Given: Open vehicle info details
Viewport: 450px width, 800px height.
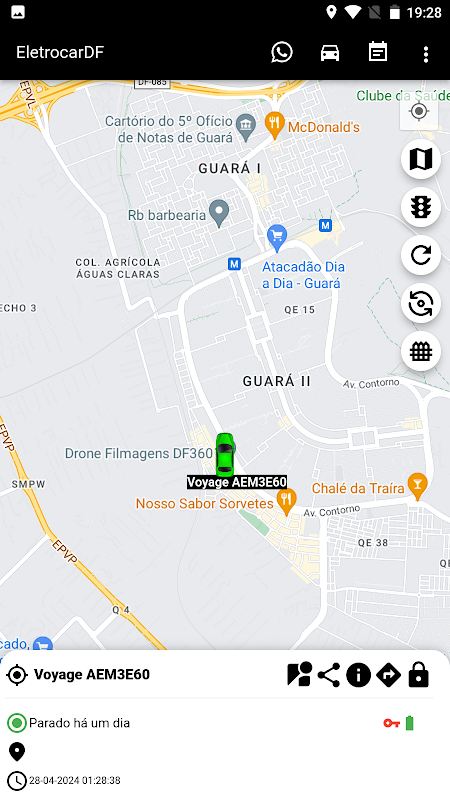Looking at the screenshot, I should click(x=358, y=675).
